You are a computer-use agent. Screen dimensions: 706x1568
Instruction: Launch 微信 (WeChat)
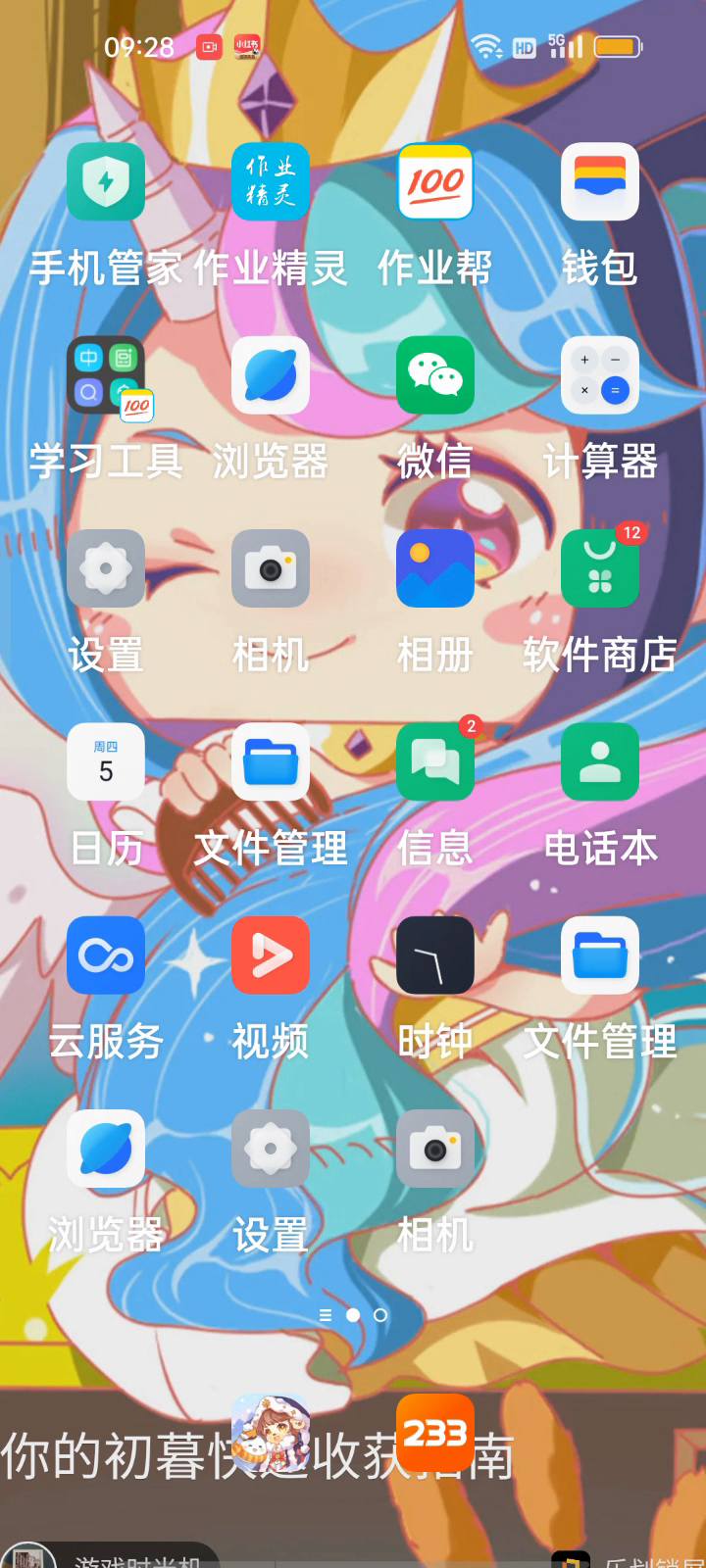tap(435, 376)
